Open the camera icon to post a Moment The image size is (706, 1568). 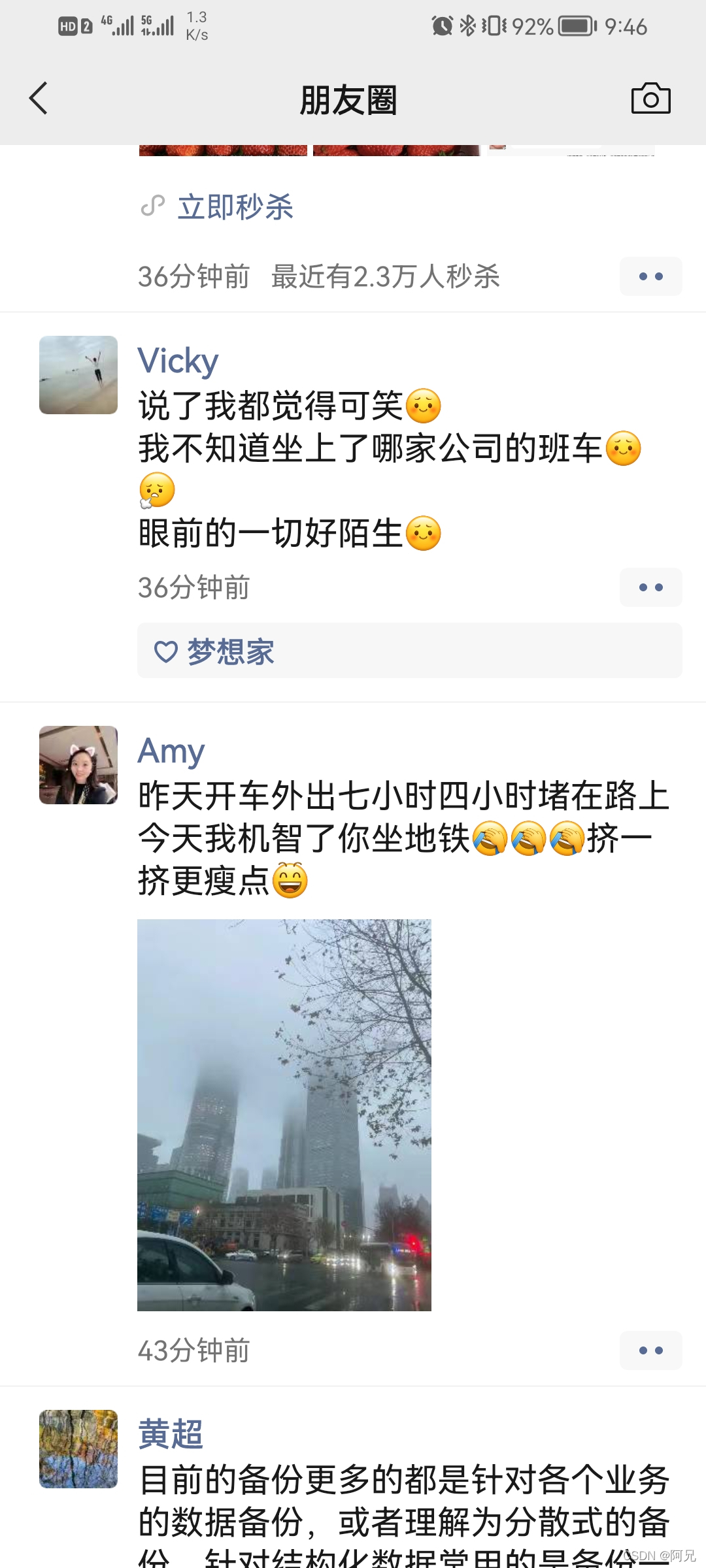point(650,99)
